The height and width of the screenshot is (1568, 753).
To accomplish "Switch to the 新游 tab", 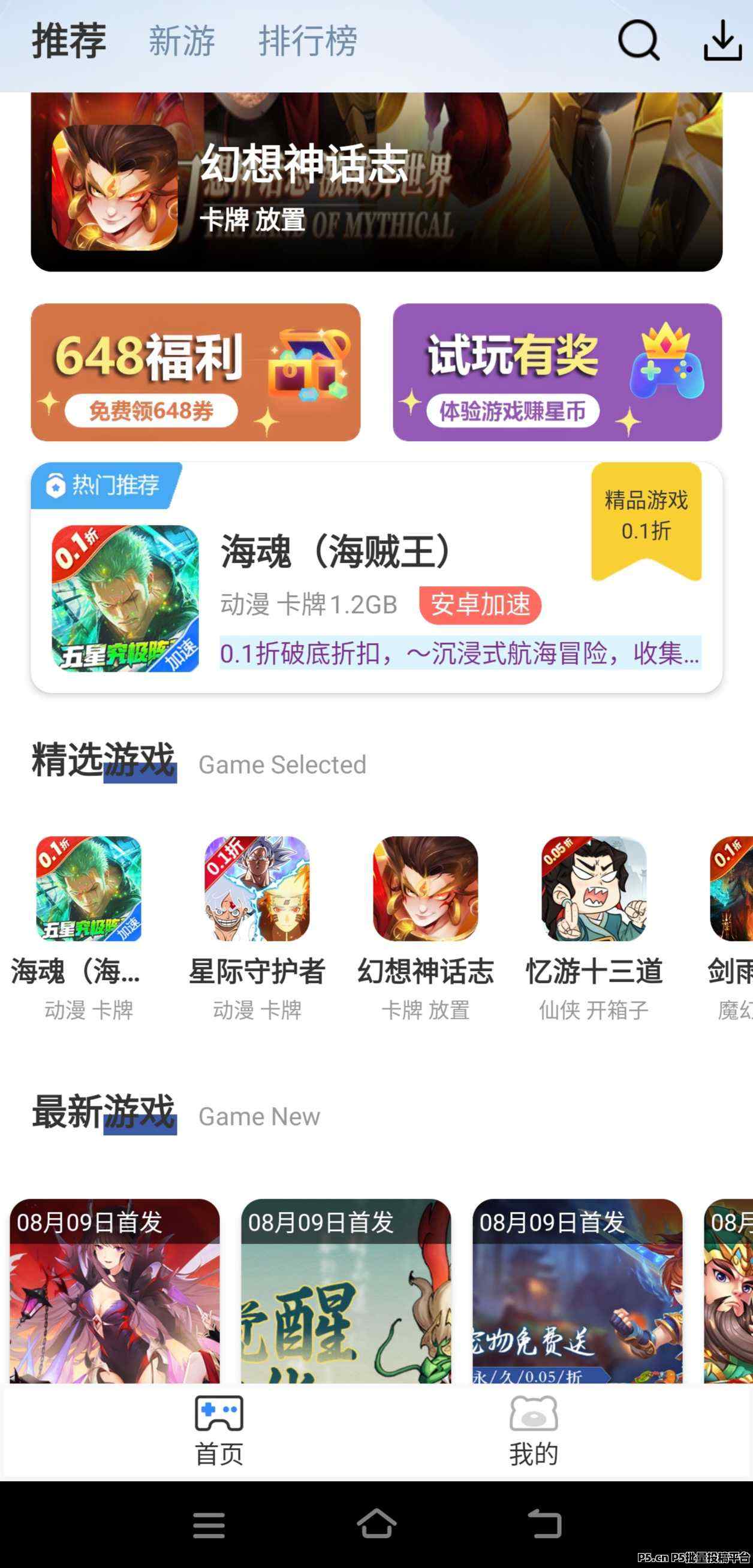I will (182, 41).
